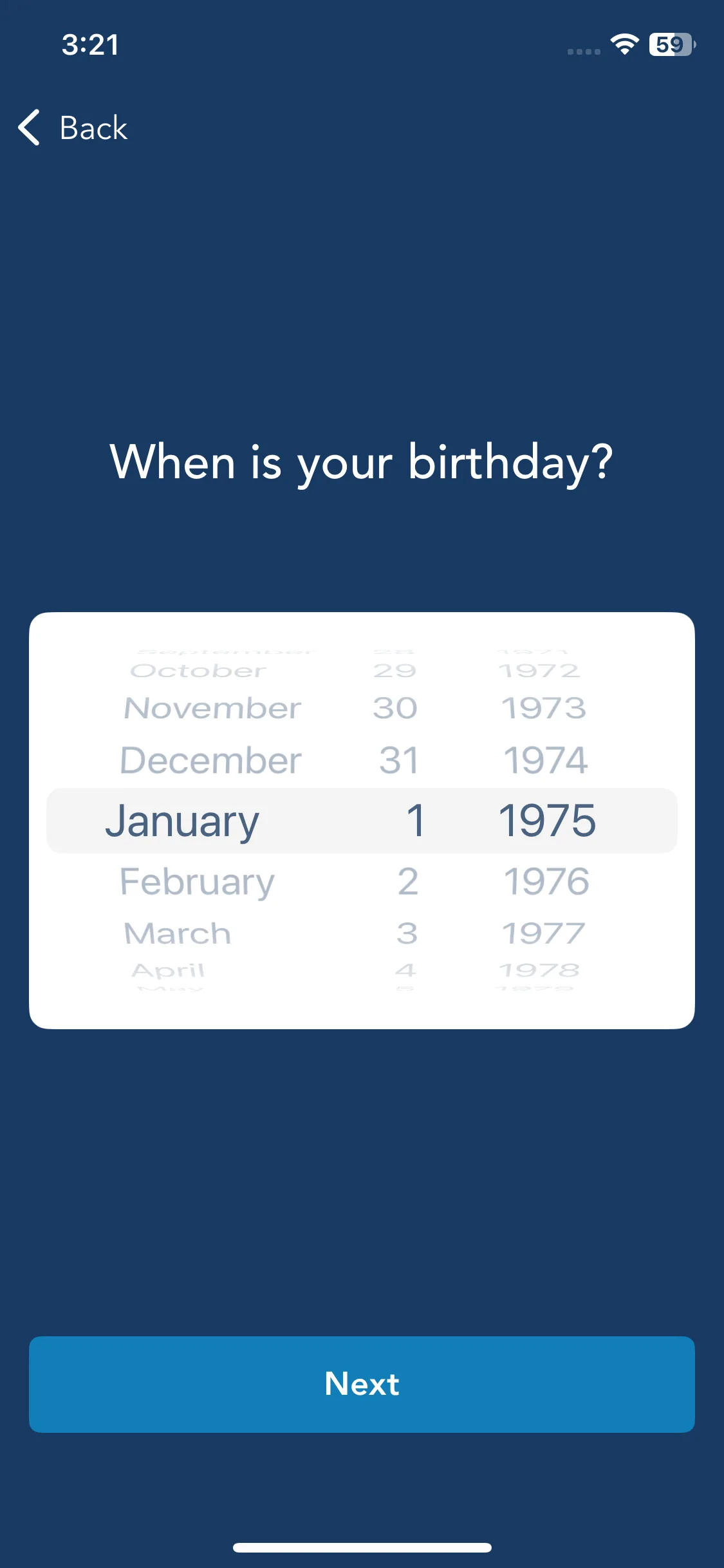The height and width of the screenshot is (1568, 724).
Task: Pick year 1977 in the year wheel
Action: [543, 933]
